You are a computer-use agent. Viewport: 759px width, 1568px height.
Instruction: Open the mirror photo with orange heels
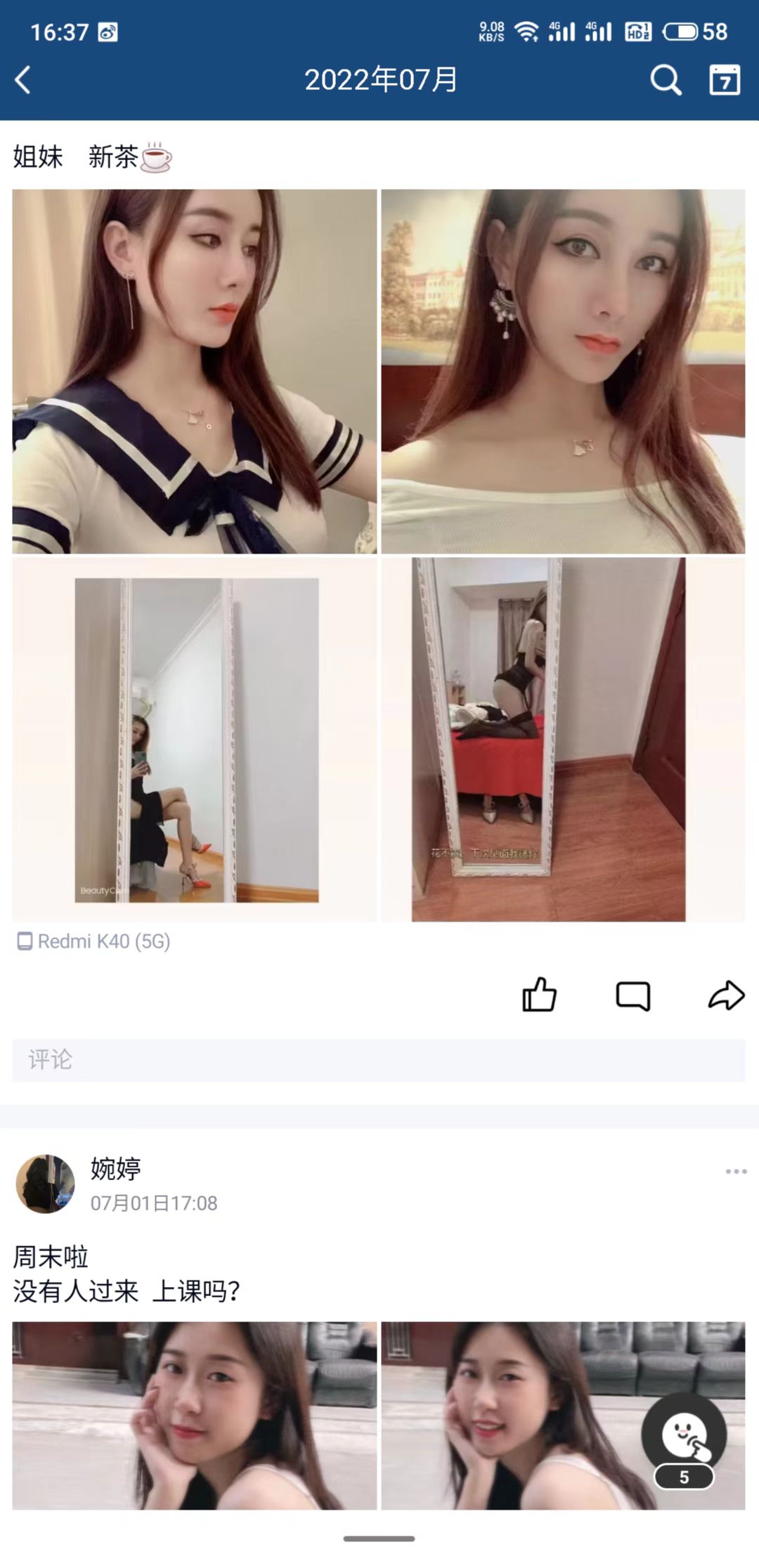[195, 739]
